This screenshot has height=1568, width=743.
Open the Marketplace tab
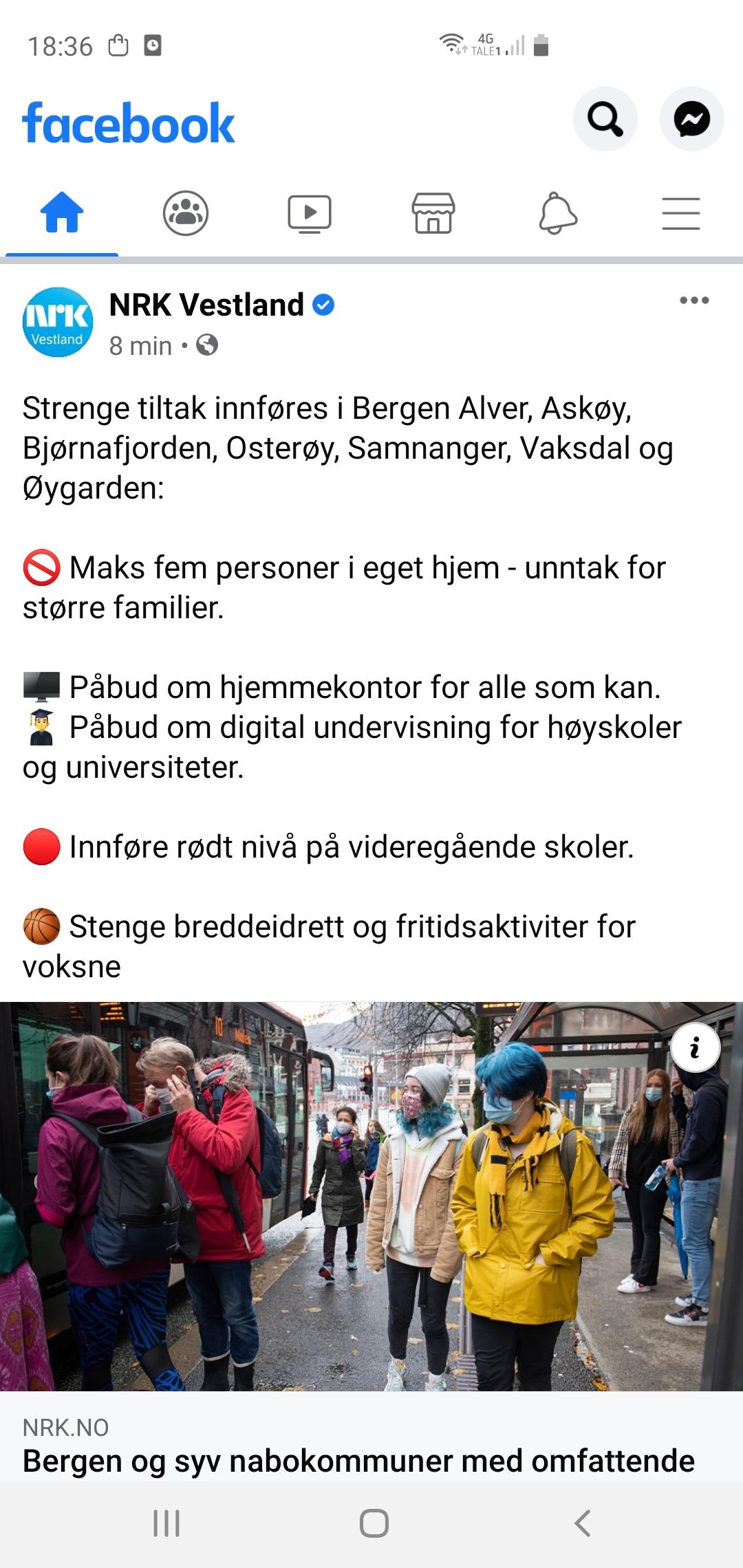click(433, 213)
